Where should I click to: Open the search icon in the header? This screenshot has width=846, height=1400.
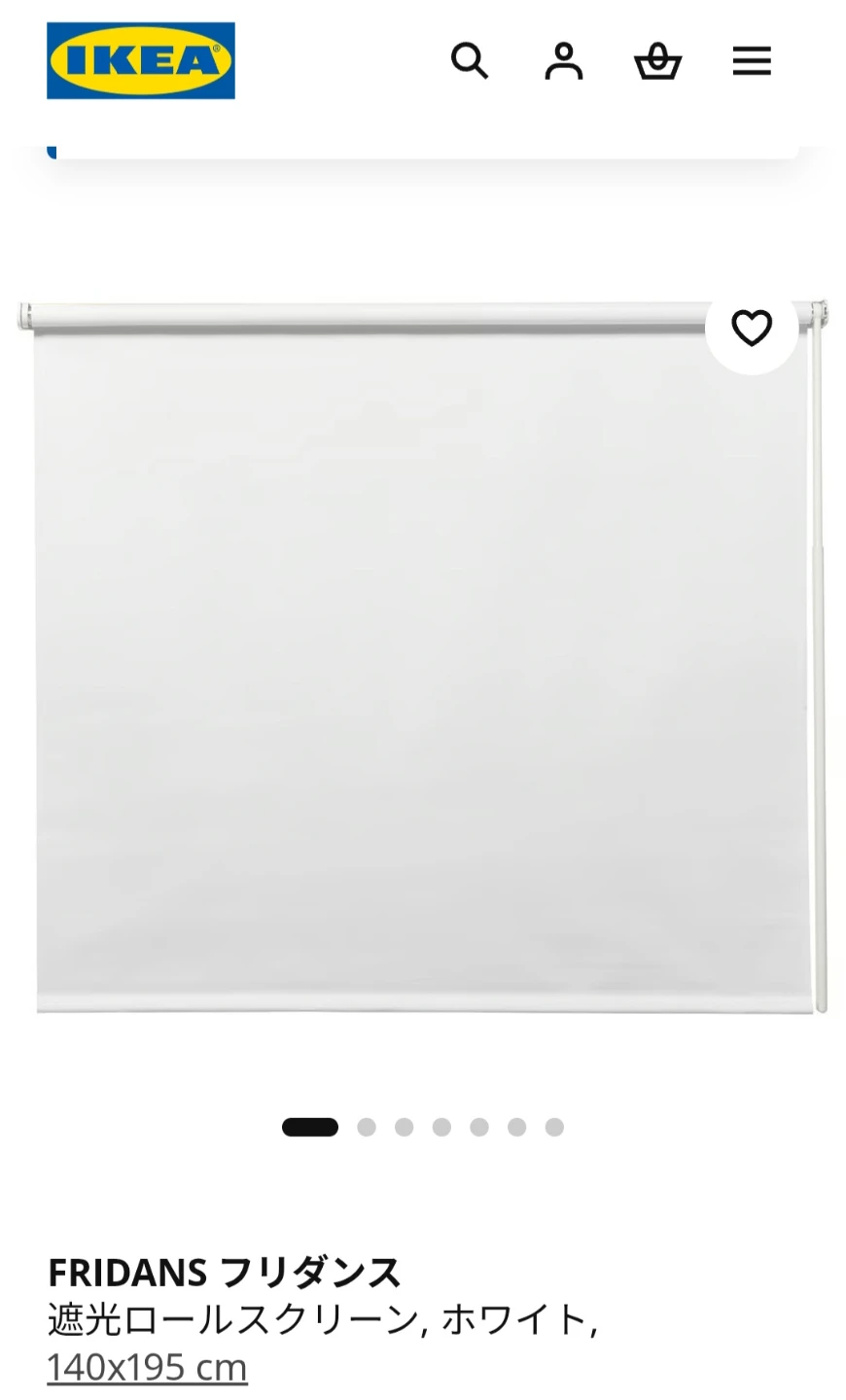point(469,61)
